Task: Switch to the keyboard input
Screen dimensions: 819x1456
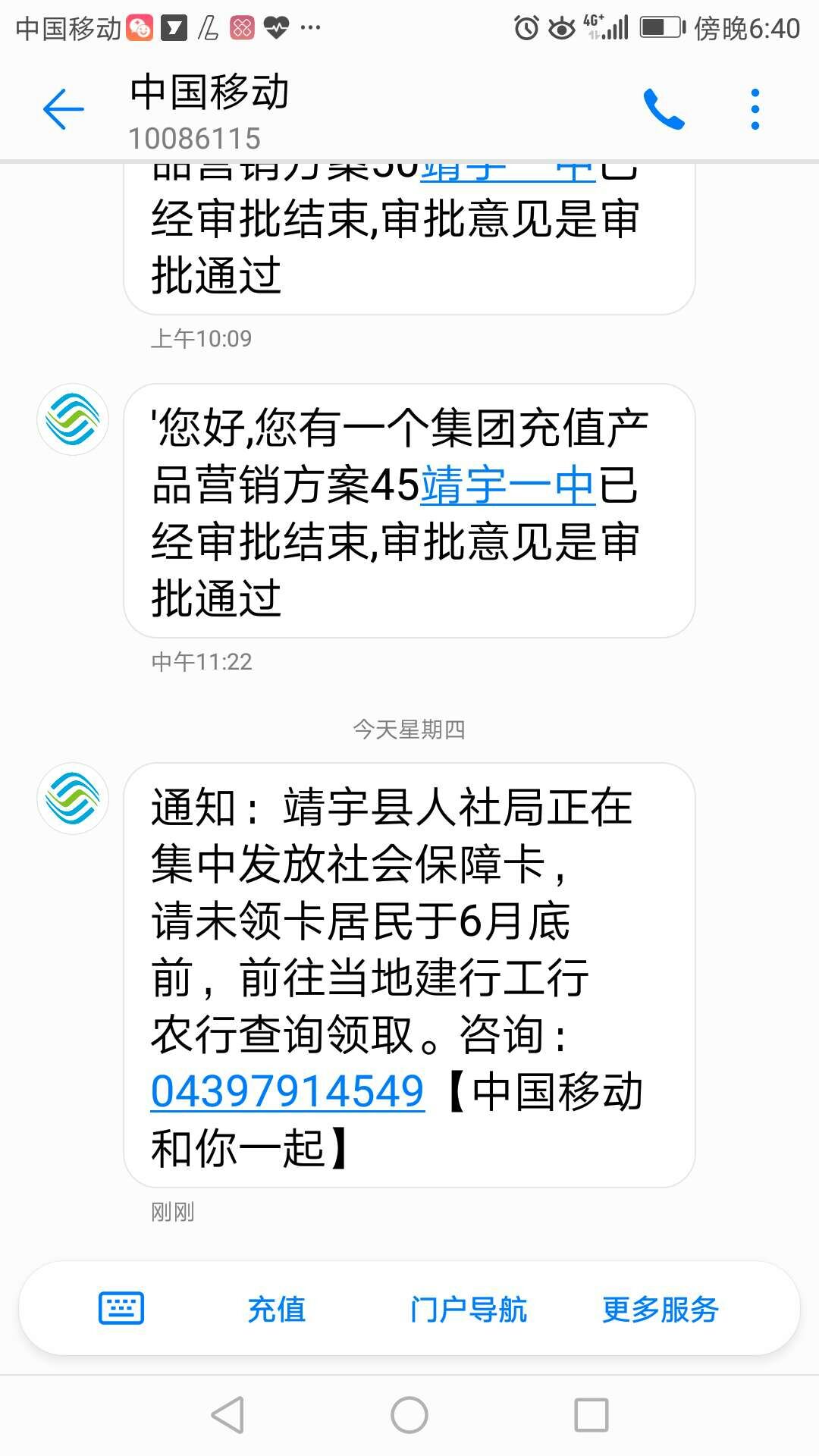Action: 121,1309
